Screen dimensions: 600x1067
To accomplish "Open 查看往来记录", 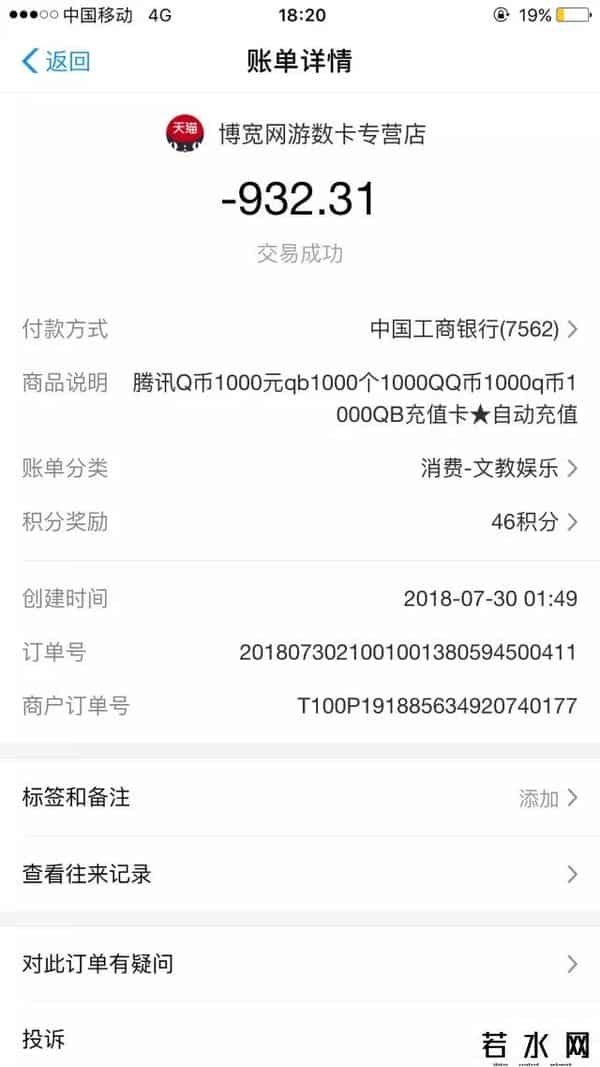I will coord(300,874).
